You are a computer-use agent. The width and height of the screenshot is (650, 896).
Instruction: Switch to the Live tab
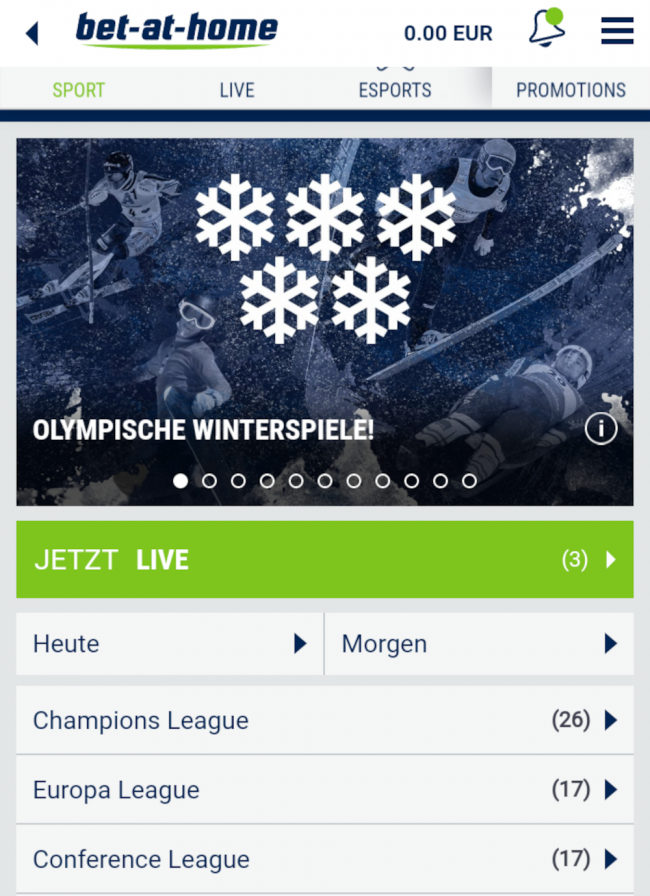tap(237, 90)
